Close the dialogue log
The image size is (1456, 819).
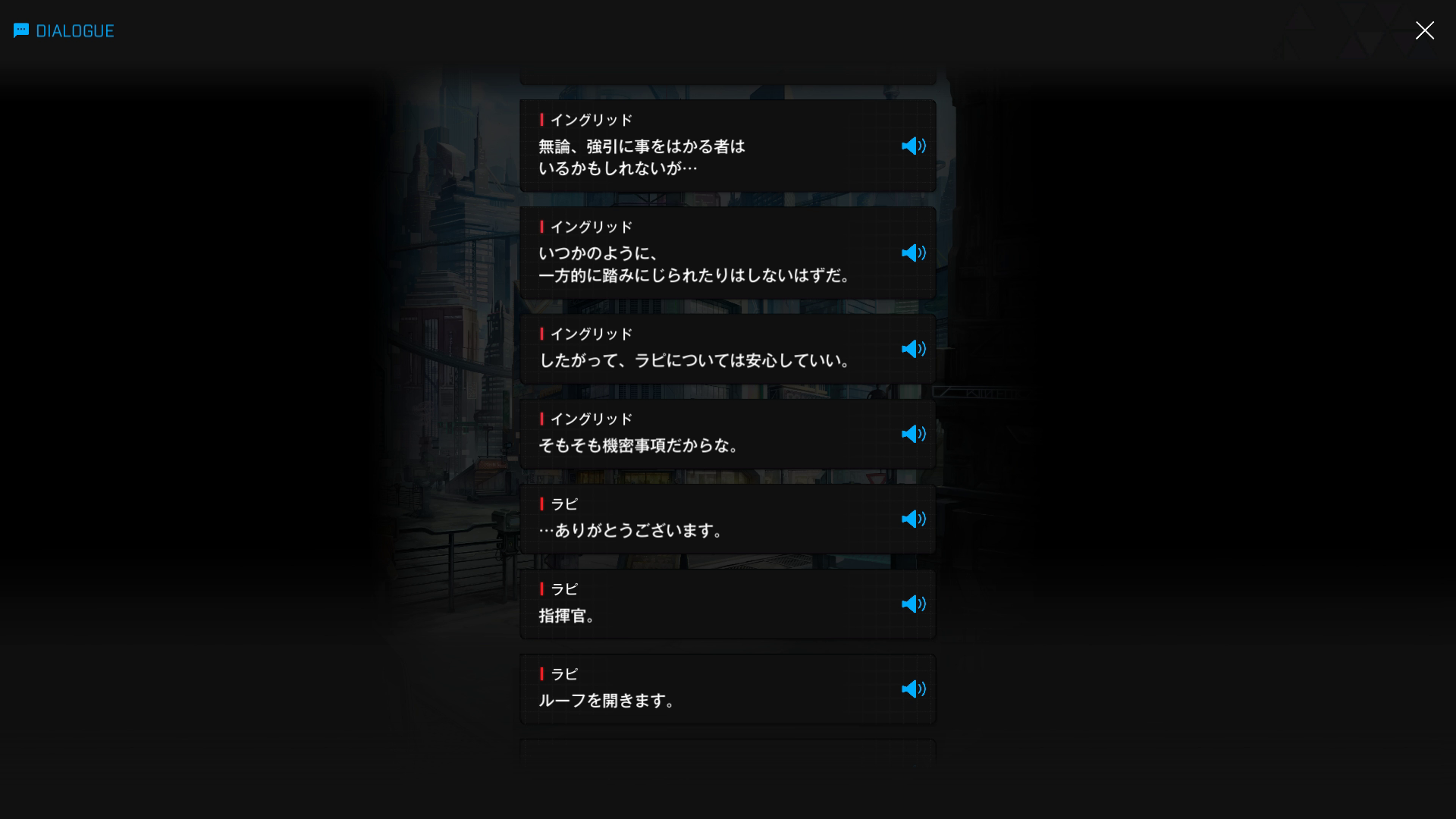coord(1424,30)
